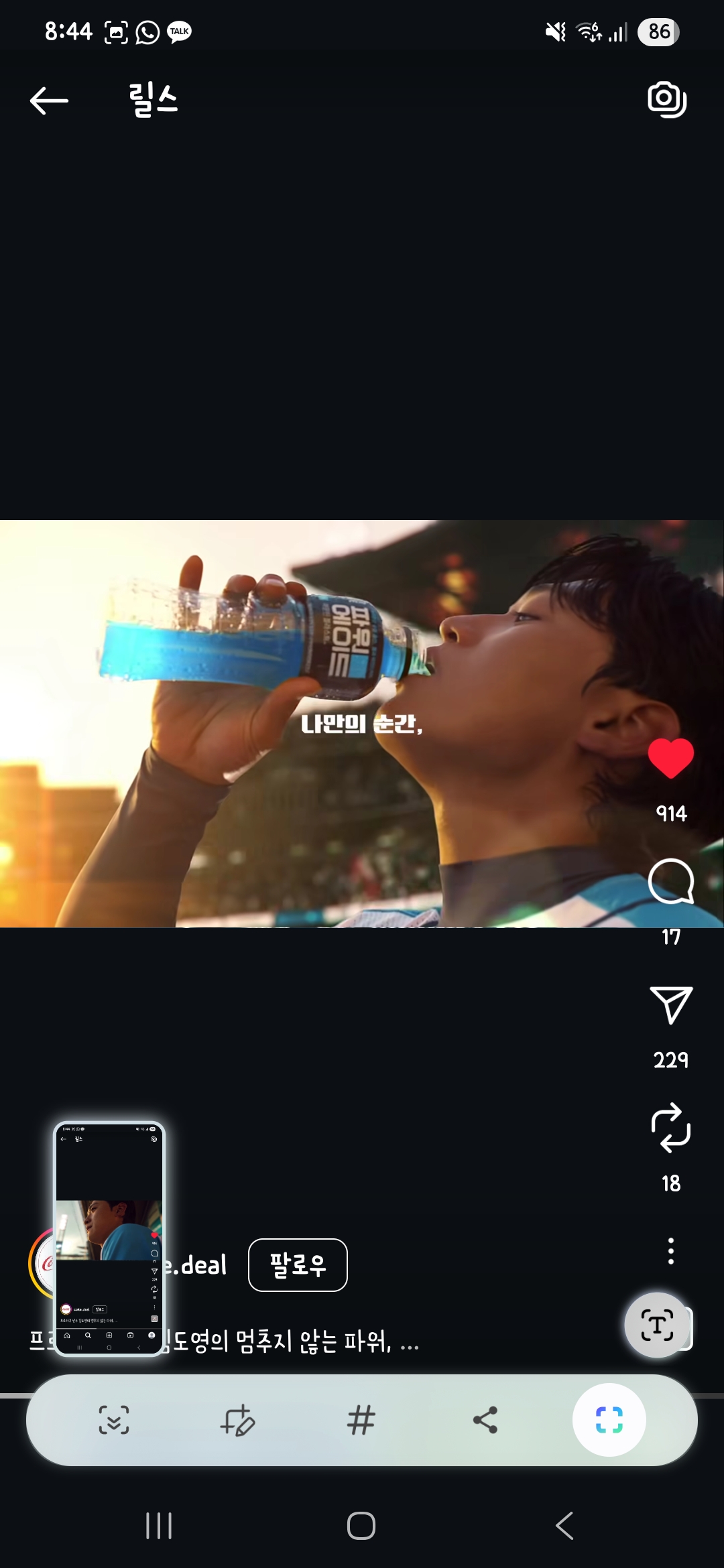The height and width of the screenshot is (1568, 724).
Task: Add a hashtag tag to the screenshot
Action: point(361,1420)
